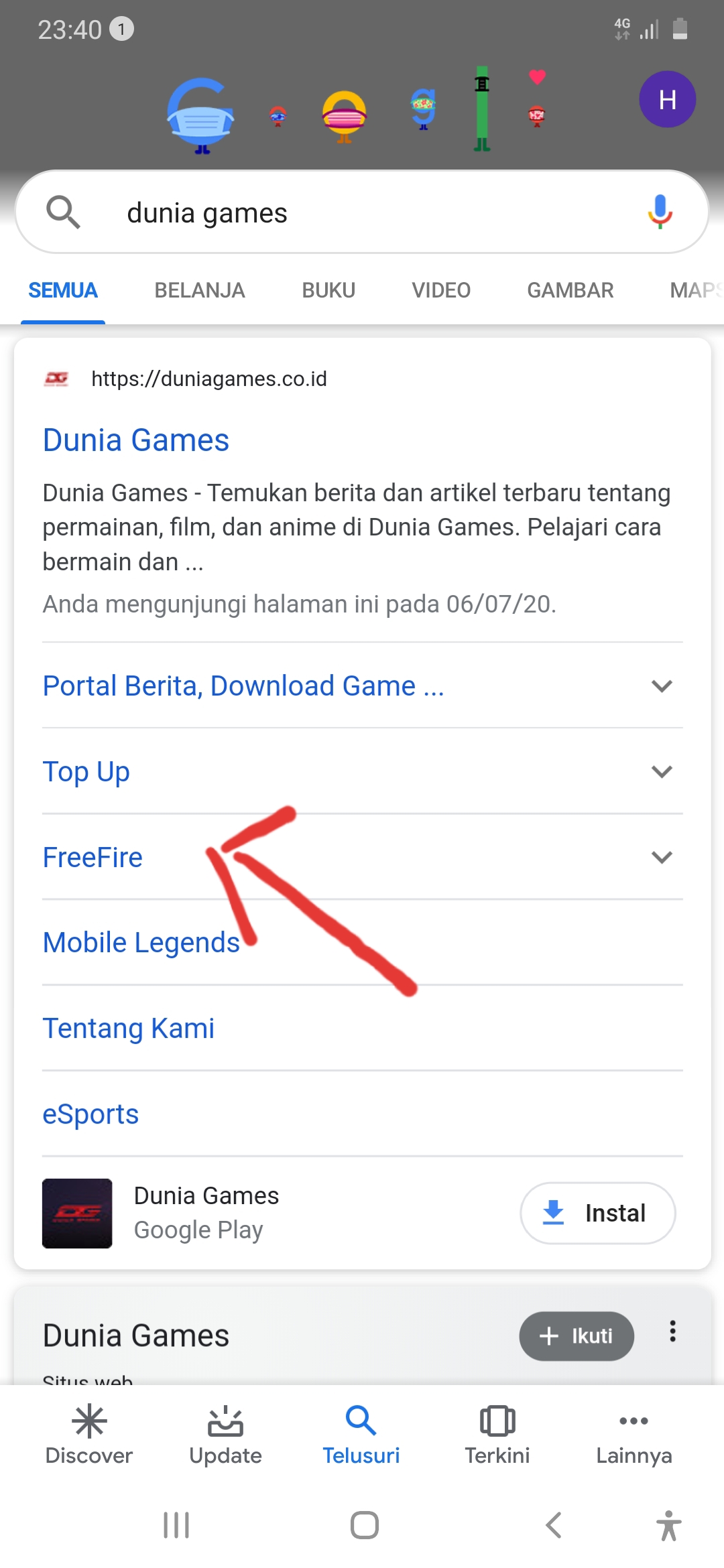Open the Terkini tab
Image resolution: width=724 pixels, height=1568 pixels.
(x=497, y=1435)
